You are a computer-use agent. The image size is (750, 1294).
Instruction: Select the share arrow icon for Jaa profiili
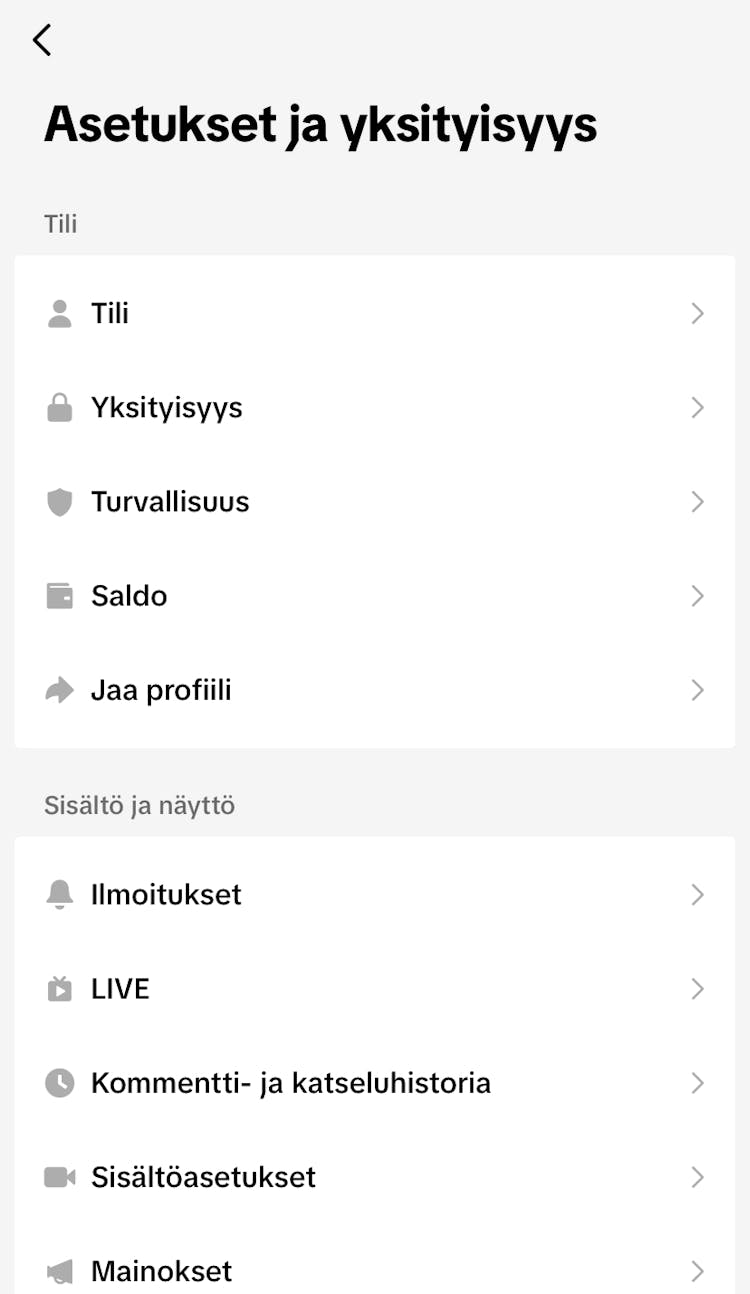pyautogui.click(x=60, y=689)
